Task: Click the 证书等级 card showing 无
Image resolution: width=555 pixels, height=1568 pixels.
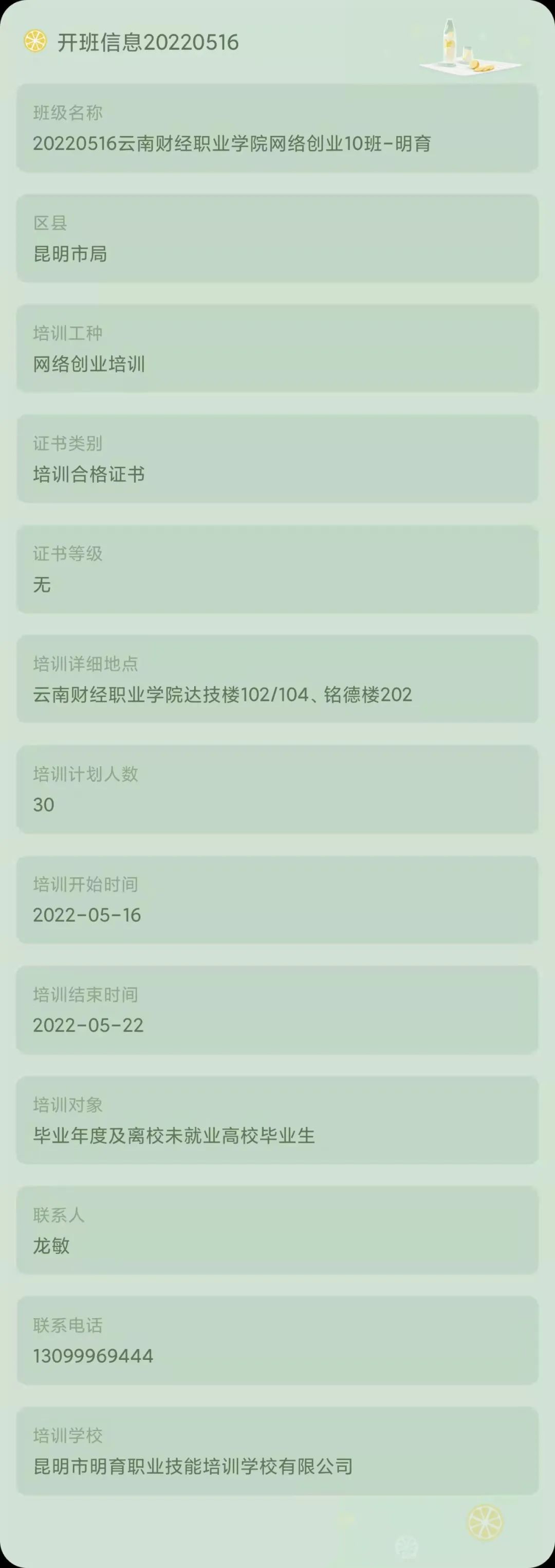Action: tap(277, 571)
